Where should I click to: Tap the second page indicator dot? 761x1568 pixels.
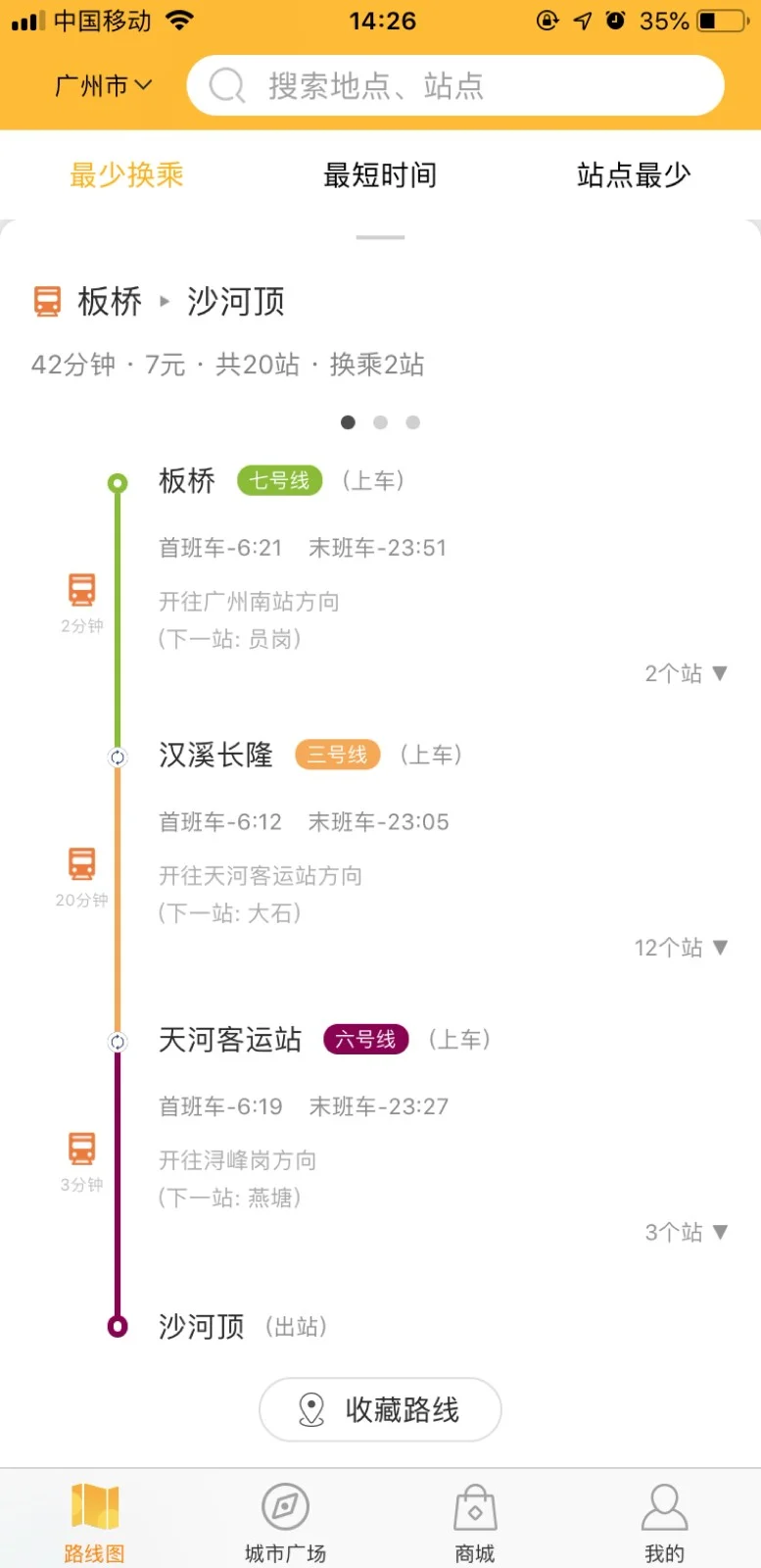(x=380, y=421)
